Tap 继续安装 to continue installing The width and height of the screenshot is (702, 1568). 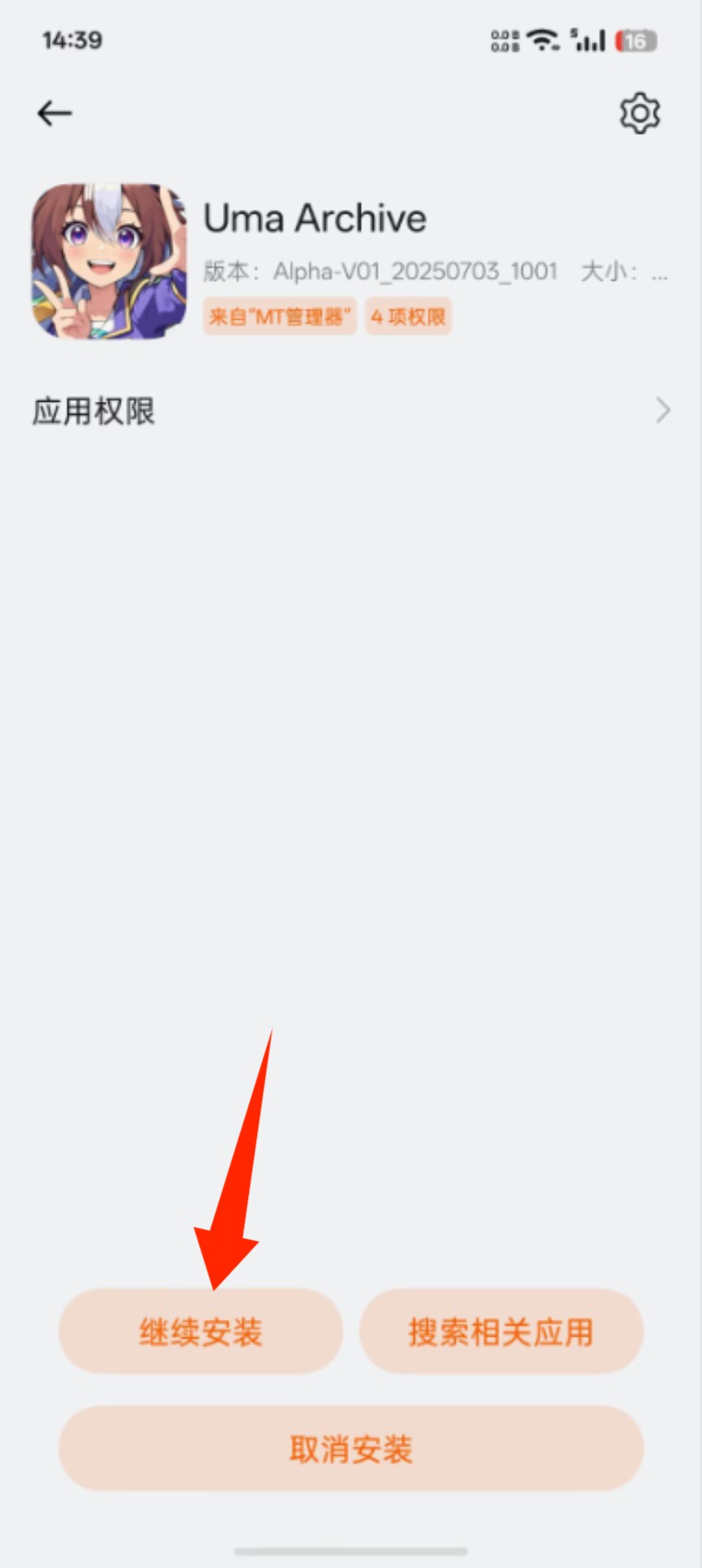201,1332
